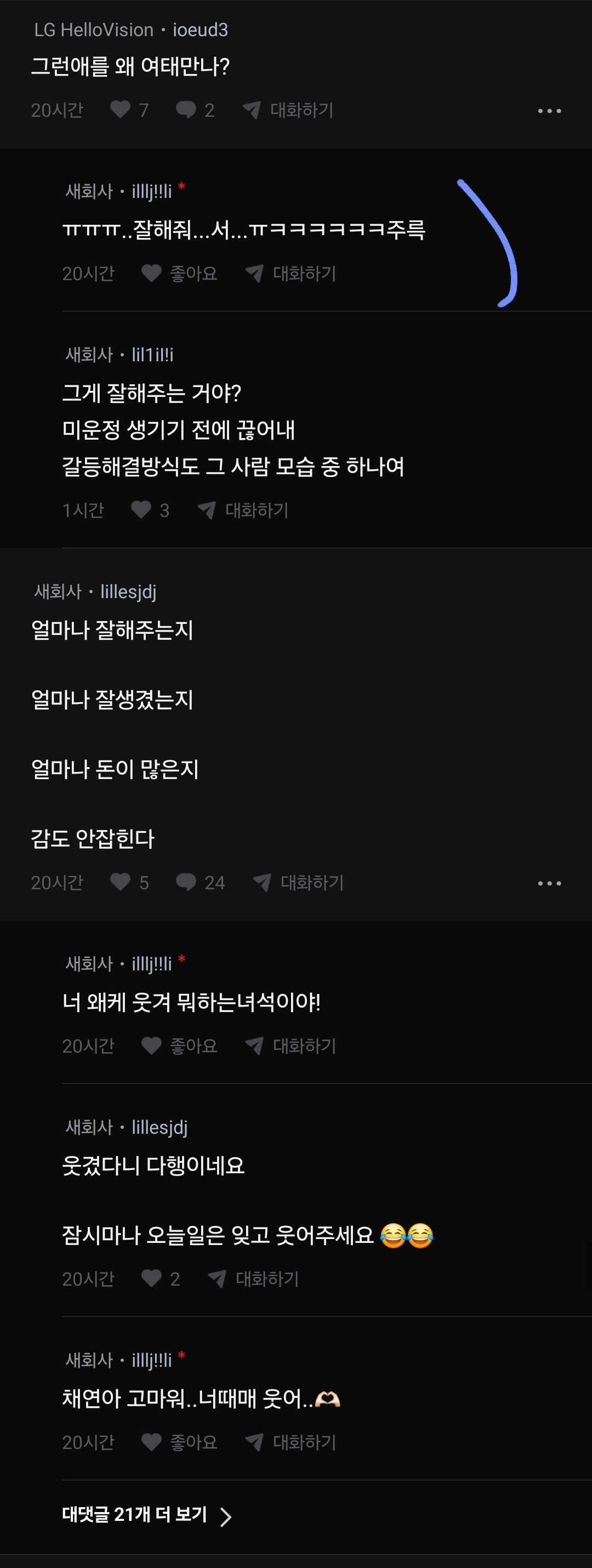Start chat with ioeud3 via 대화하기
Viewport: 592px width, 1568px height.
tap(288, 110)
